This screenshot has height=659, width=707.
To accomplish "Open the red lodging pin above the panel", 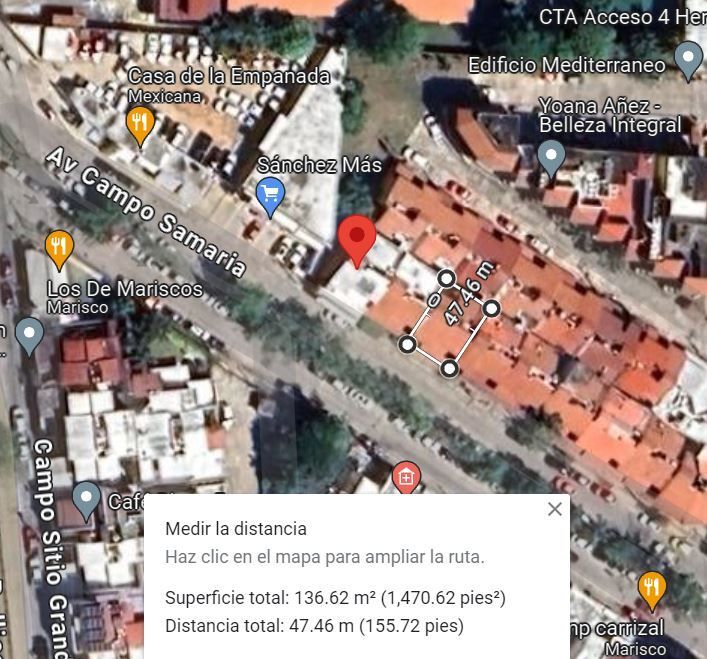I will (x=406, y=477).
